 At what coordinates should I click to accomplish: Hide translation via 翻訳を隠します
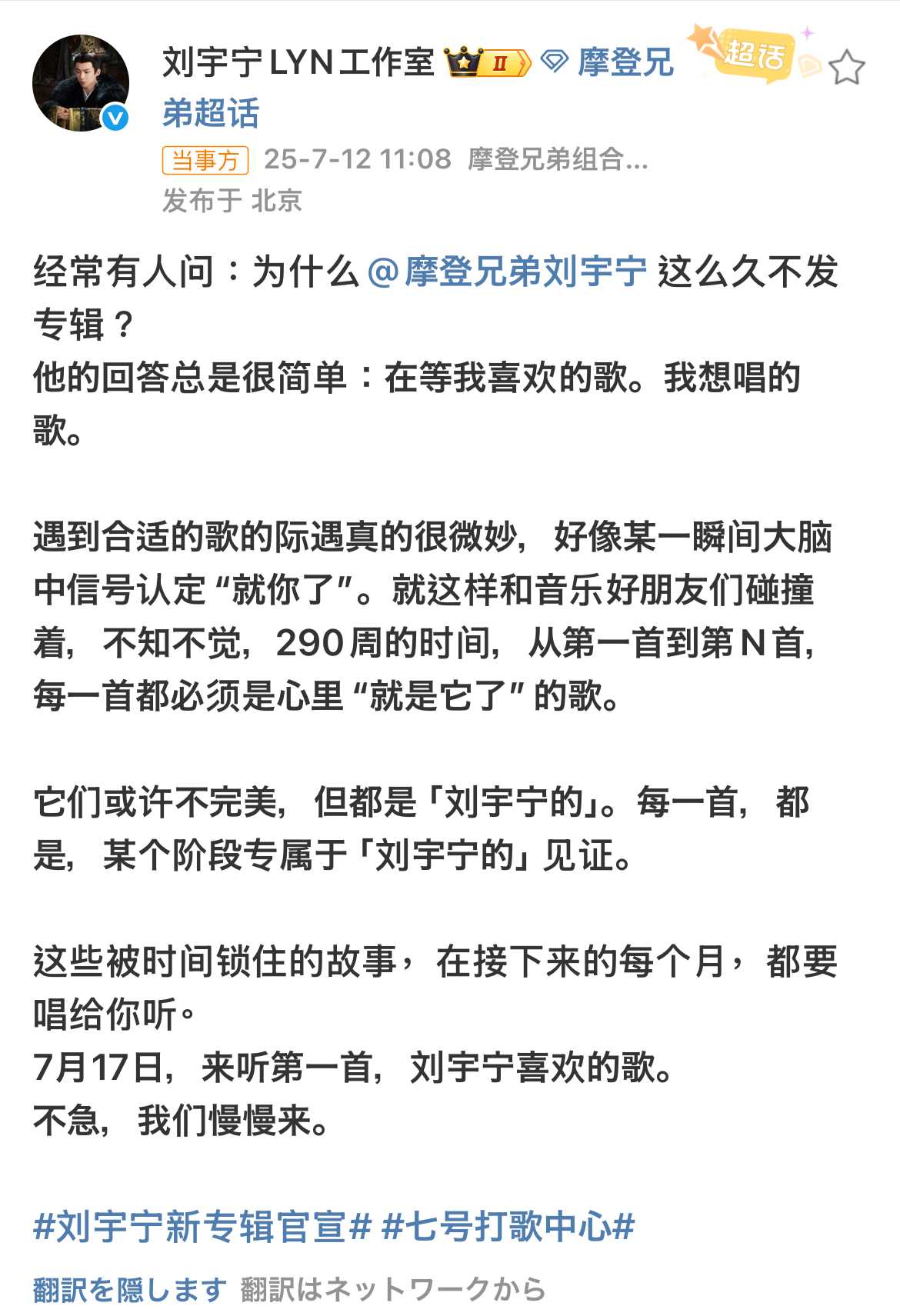tap(129, 1288)
